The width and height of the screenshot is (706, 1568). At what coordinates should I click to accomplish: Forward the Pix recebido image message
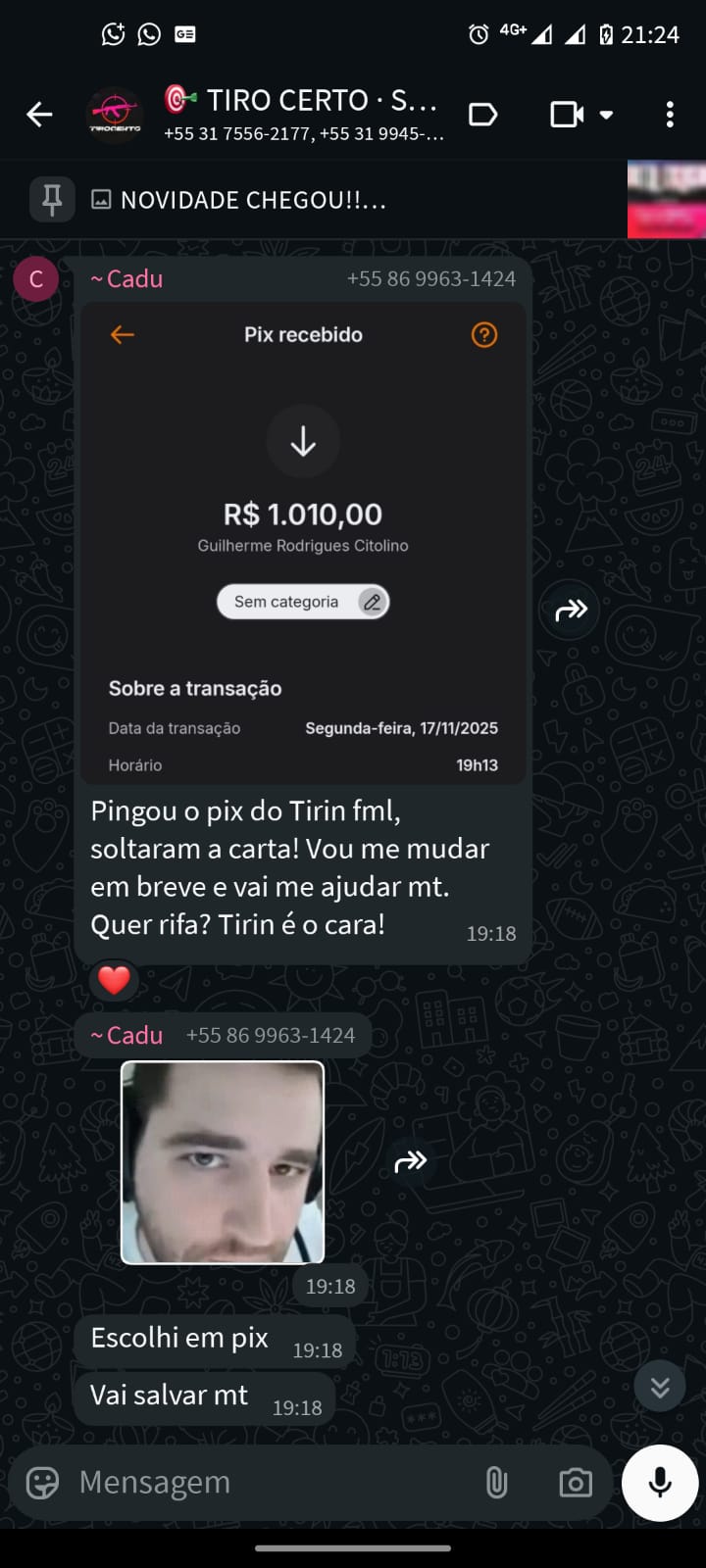tap(571, 610)
